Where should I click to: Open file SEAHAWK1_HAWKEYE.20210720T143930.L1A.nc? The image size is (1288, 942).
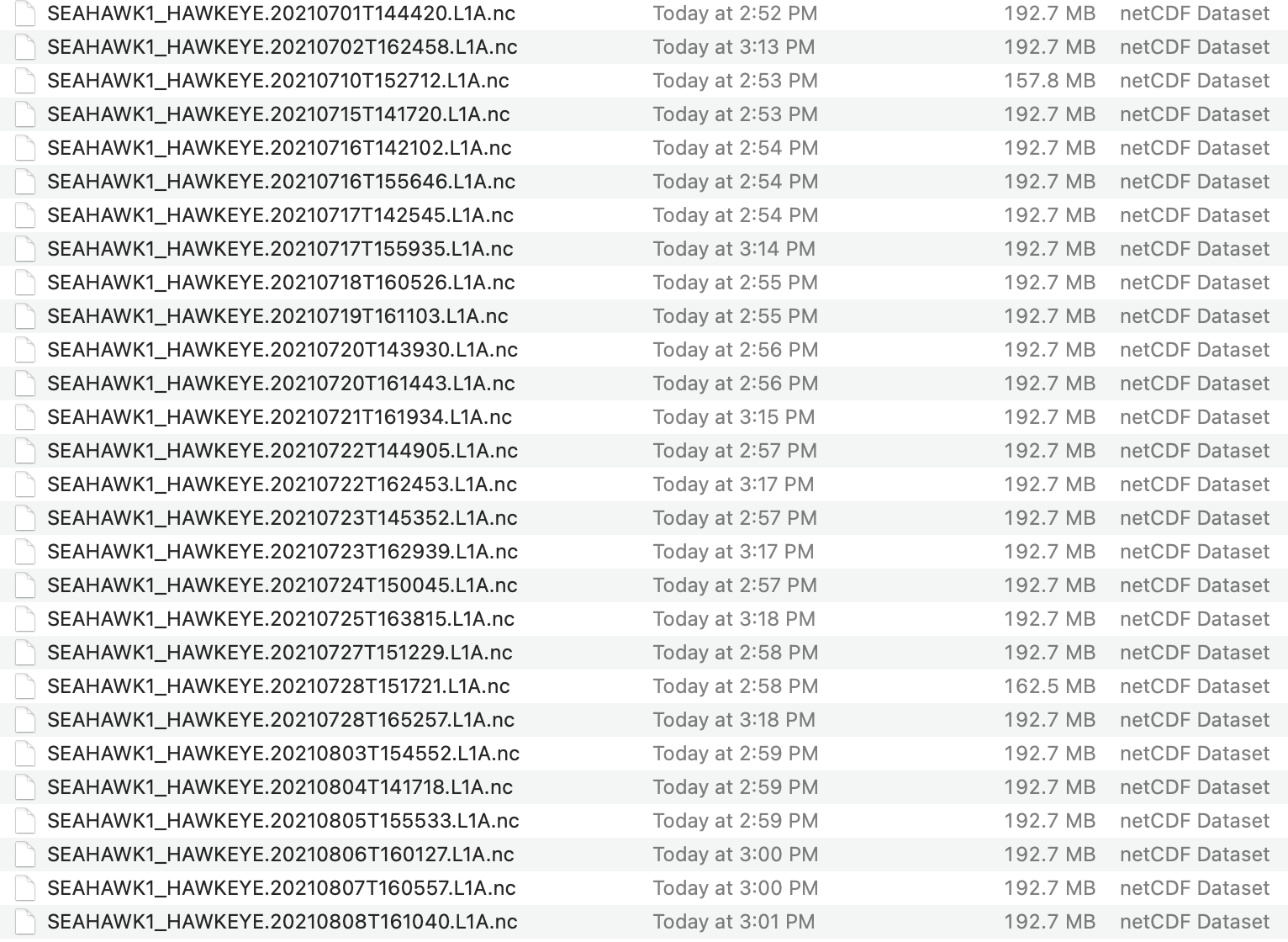click(x=282, y=350)
